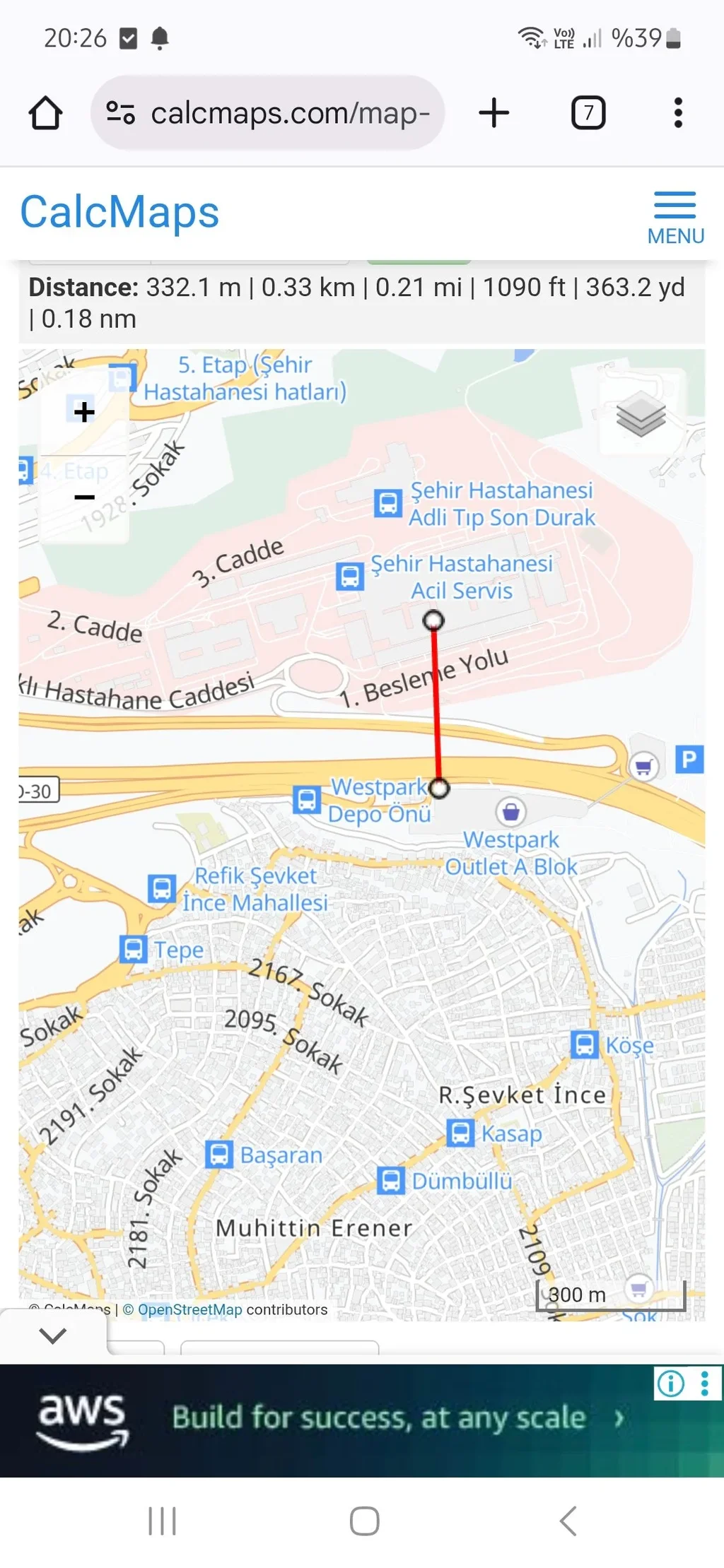Open the tab switcher showing 7 tabs
724x1568 pixels.
click(588, 113)
